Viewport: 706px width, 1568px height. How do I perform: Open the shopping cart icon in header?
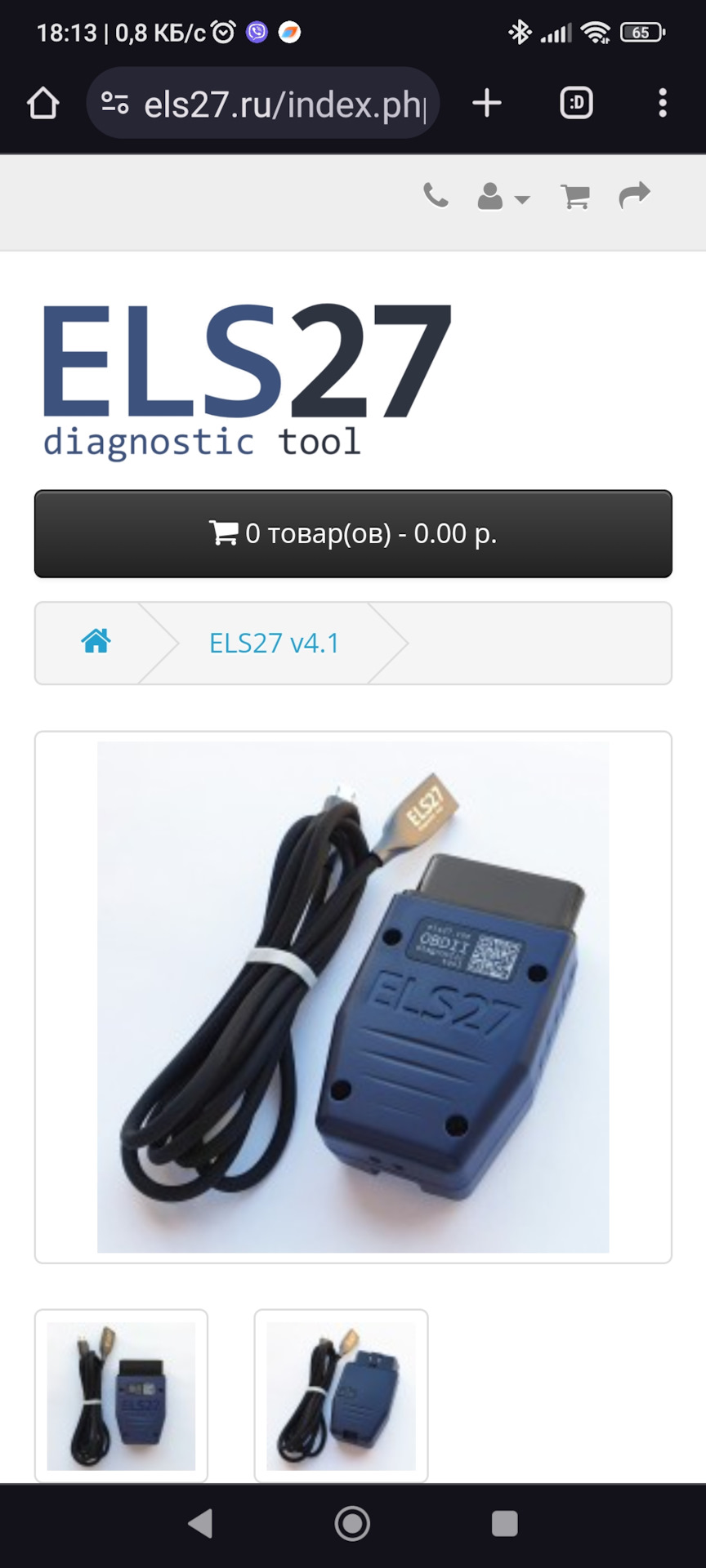click(575, 197)
